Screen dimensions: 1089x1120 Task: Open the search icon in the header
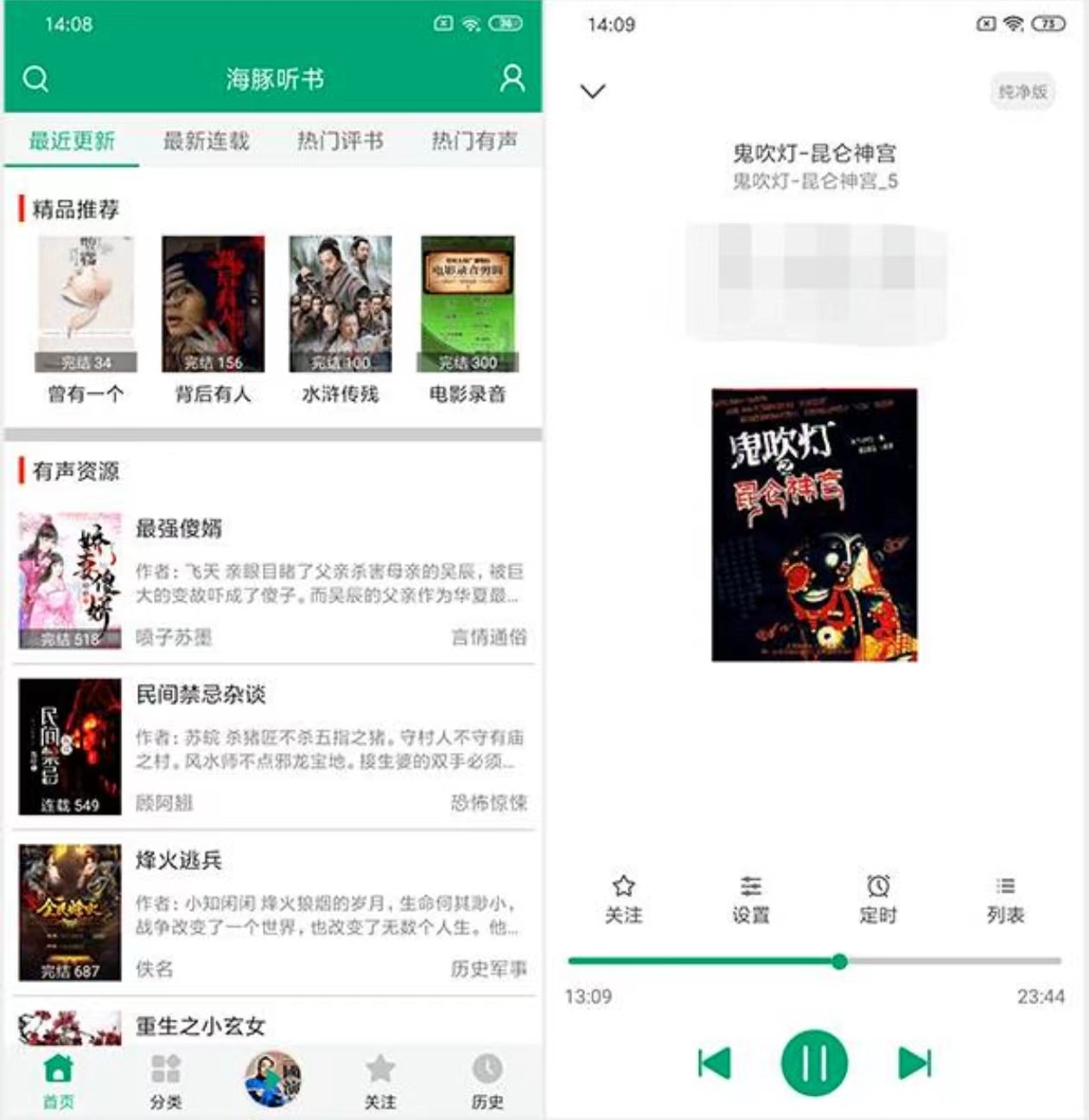click(x=35, y=79)
